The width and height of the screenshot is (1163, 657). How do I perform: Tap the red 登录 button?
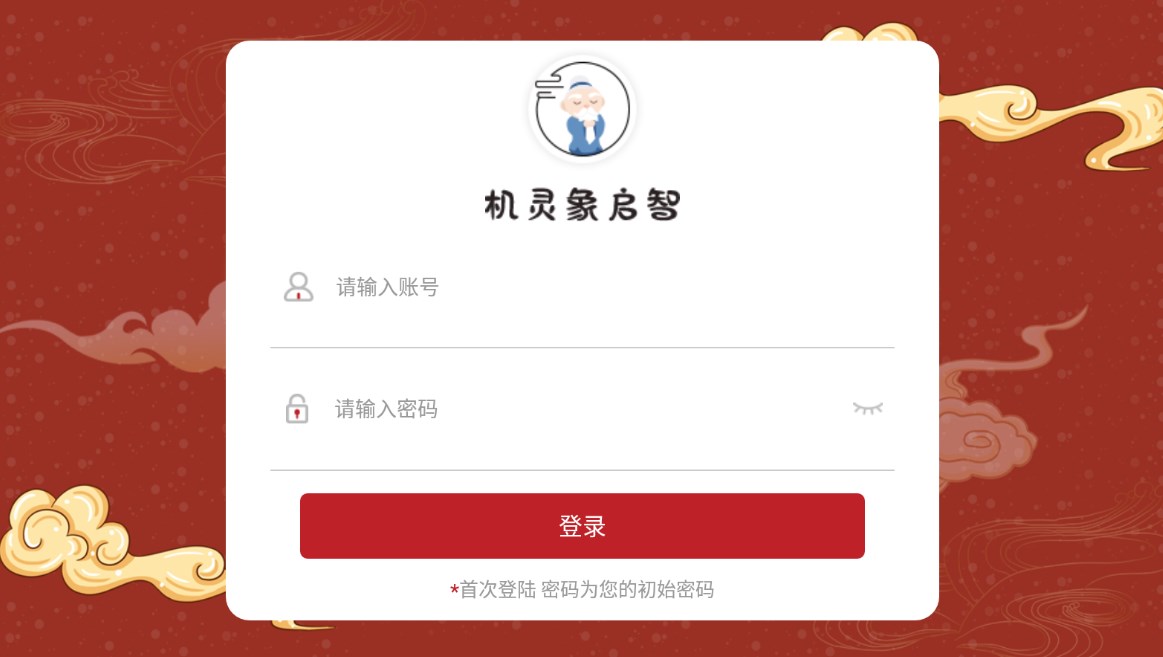coord(582,526)
